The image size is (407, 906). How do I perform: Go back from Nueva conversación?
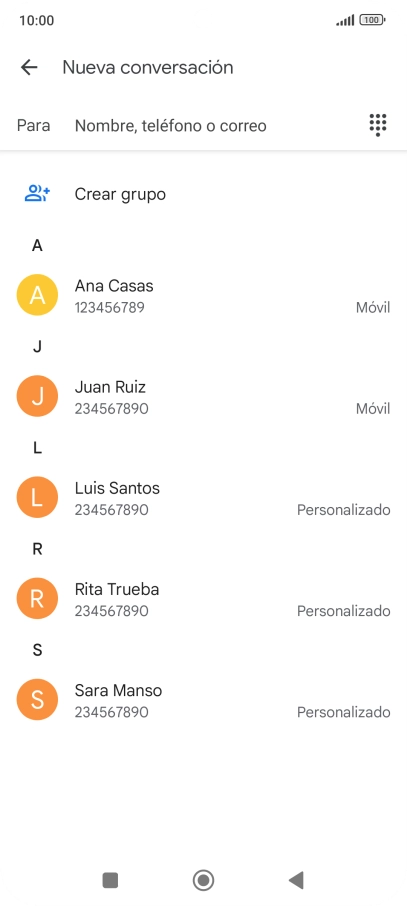pos(29,68)
